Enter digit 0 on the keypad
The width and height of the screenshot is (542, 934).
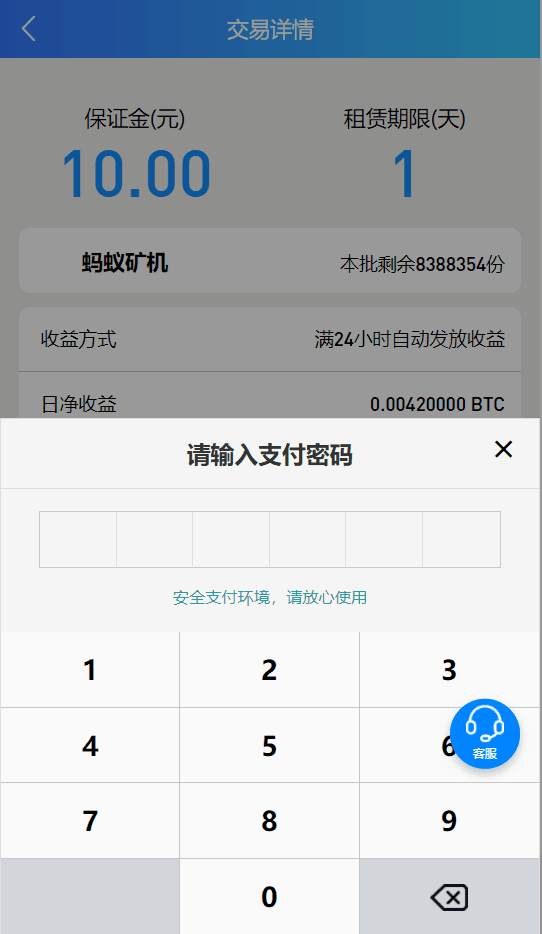coord(269,896)
